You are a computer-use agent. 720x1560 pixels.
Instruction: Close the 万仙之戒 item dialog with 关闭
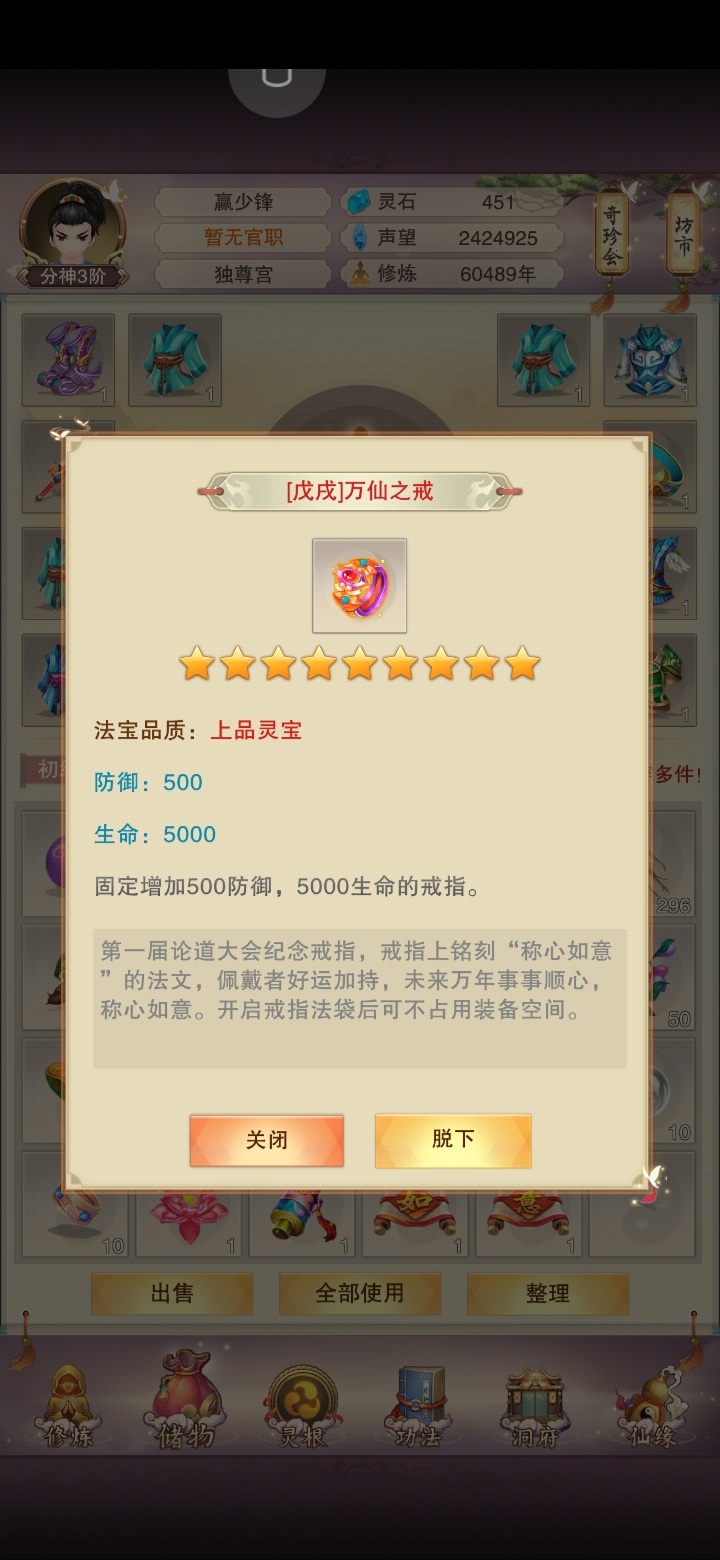pyautogui.click(x=267, y=1141)
